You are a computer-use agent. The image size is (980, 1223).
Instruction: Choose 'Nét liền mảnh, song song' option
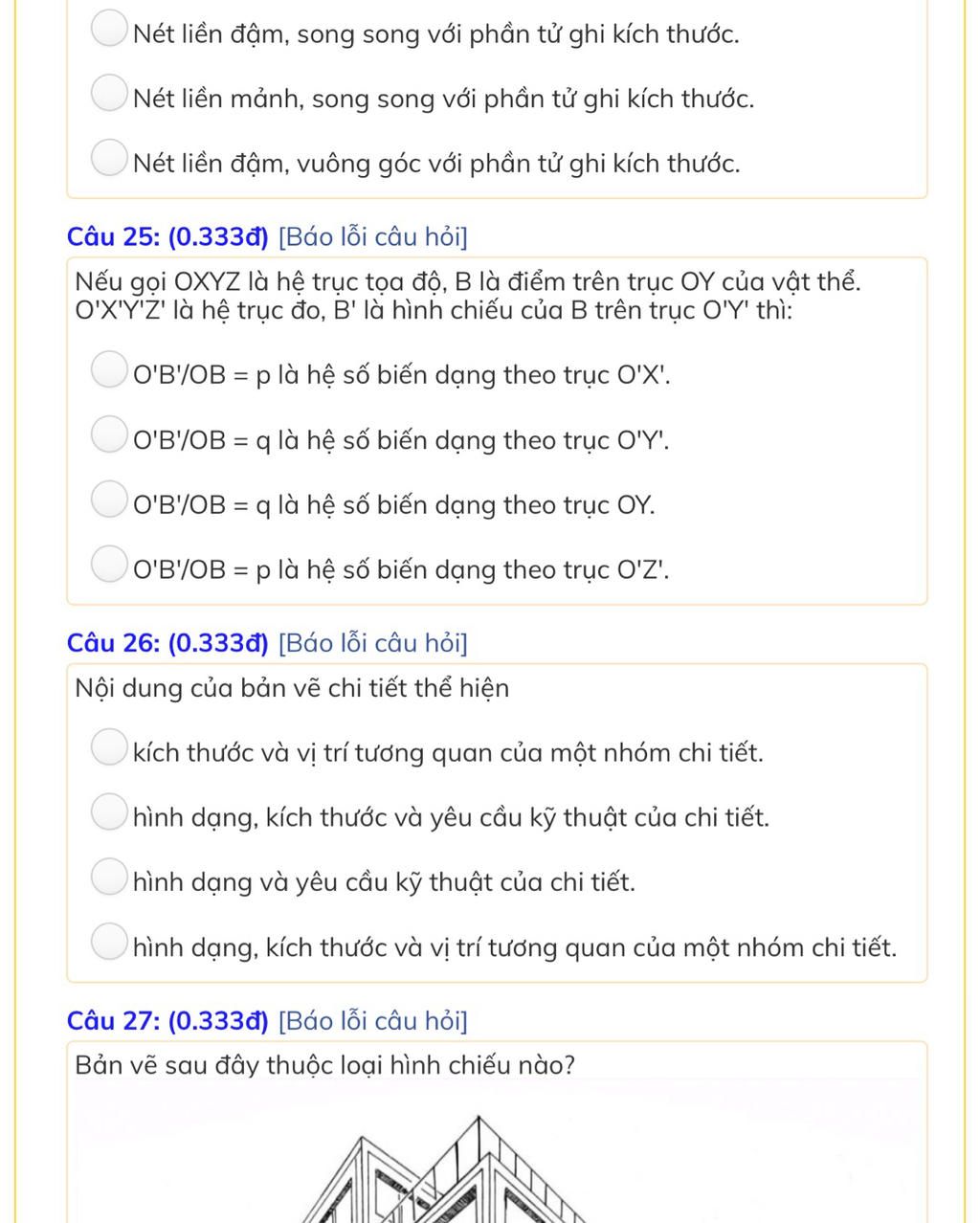109,94
